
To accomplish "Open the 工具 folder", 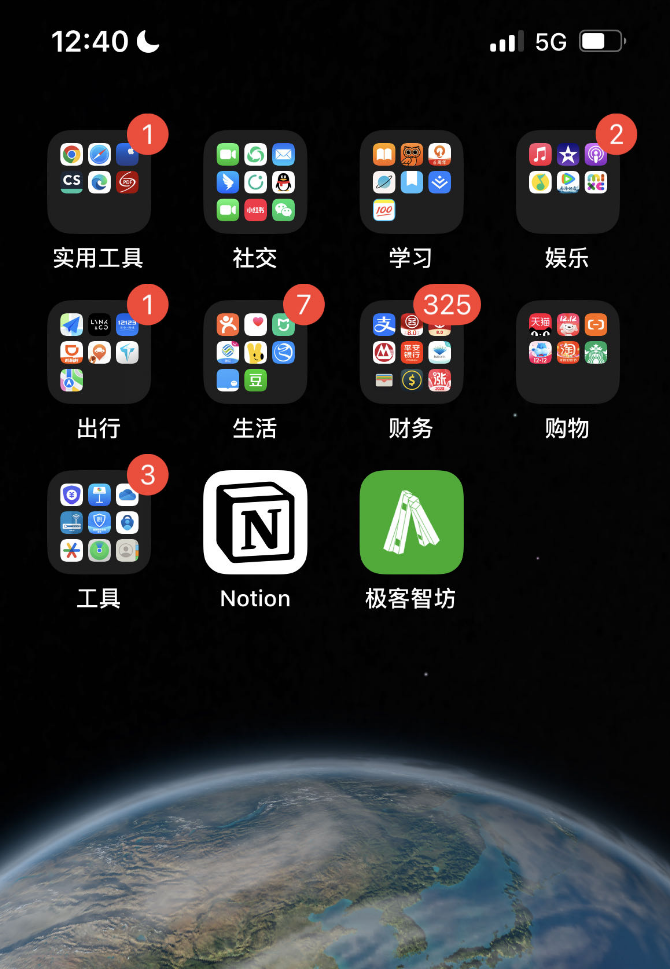I will click(99, 522).
